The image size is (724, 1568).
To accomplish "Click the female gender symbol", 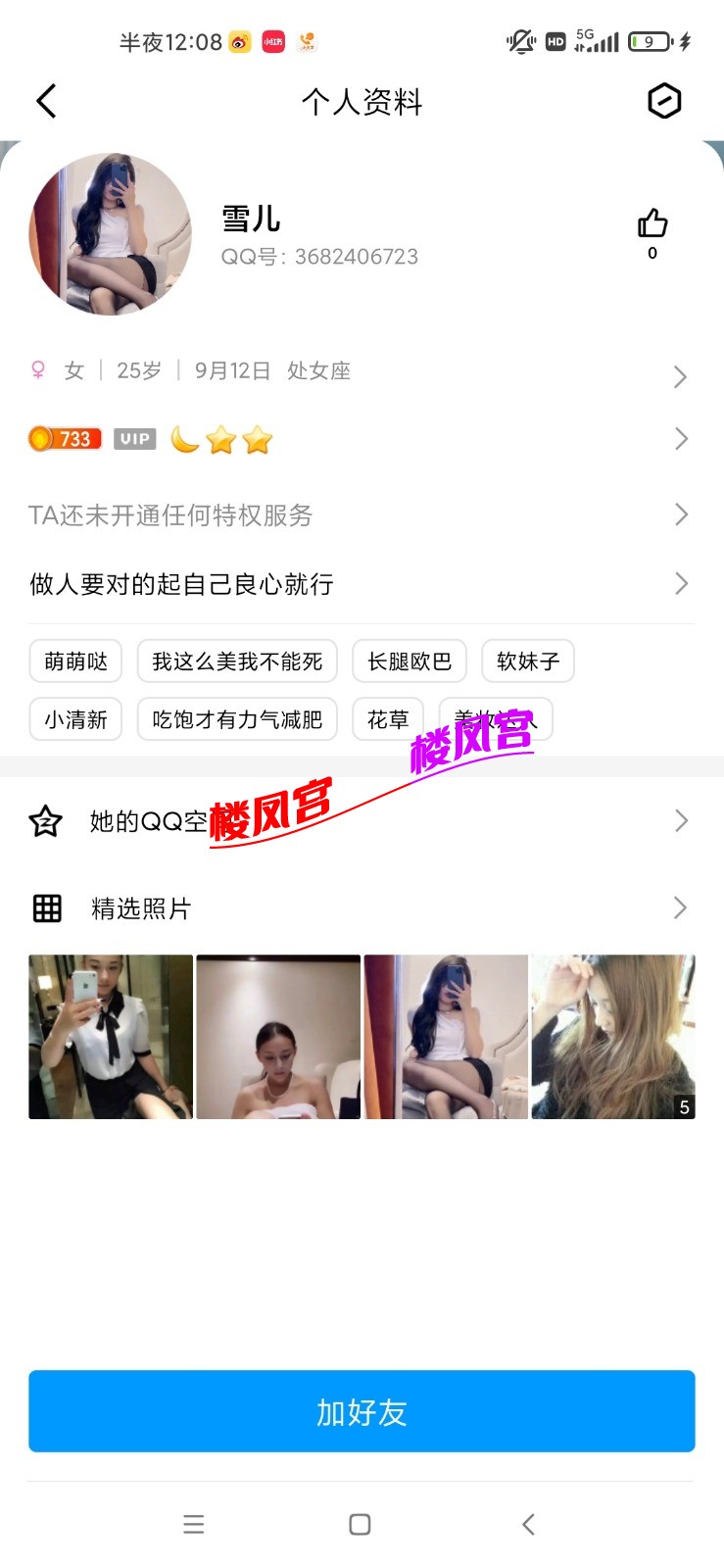I will 37,370.
